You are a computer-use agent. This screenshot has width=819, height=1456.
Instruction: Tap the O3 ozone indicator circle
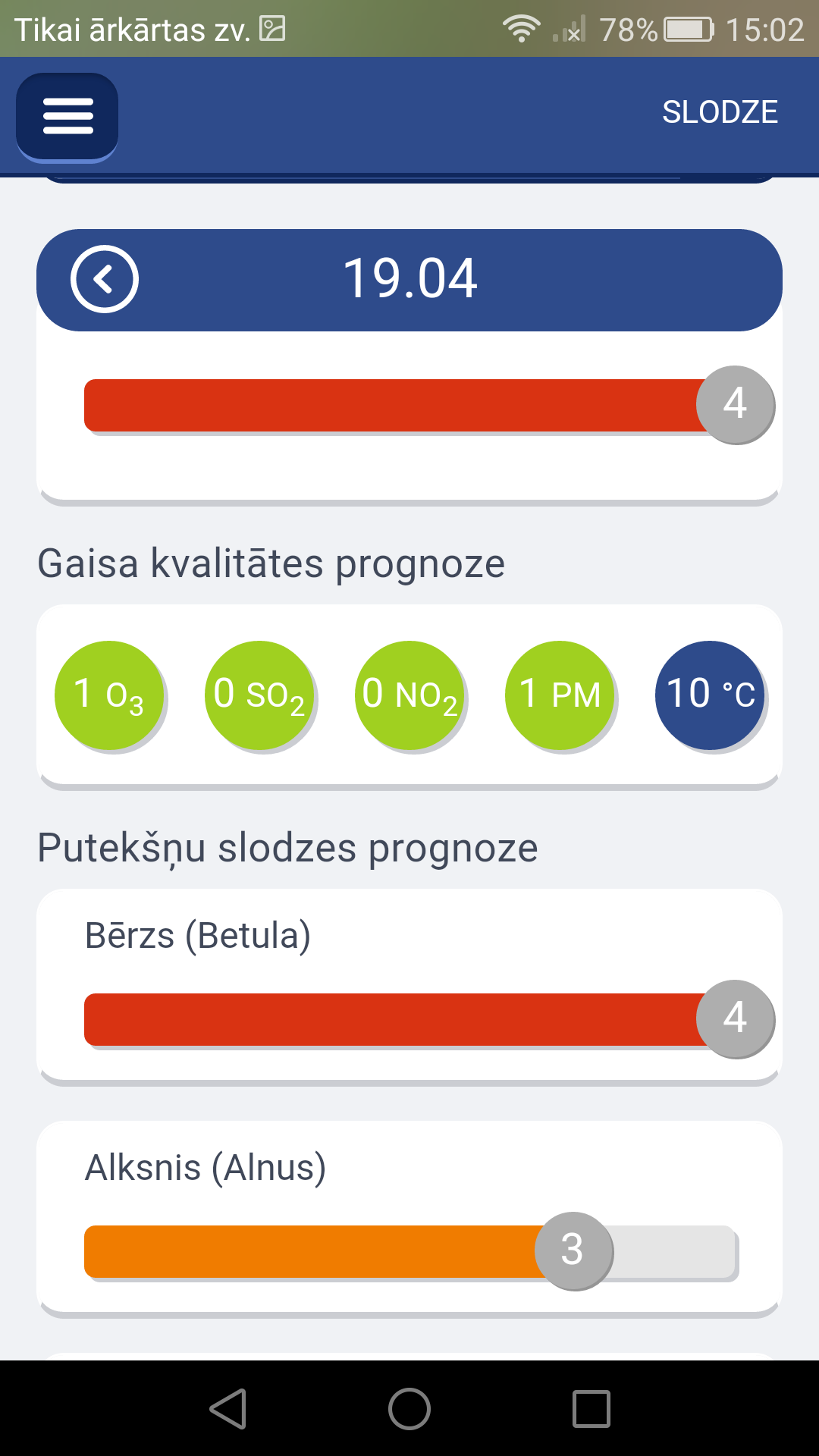pos(109,695)
